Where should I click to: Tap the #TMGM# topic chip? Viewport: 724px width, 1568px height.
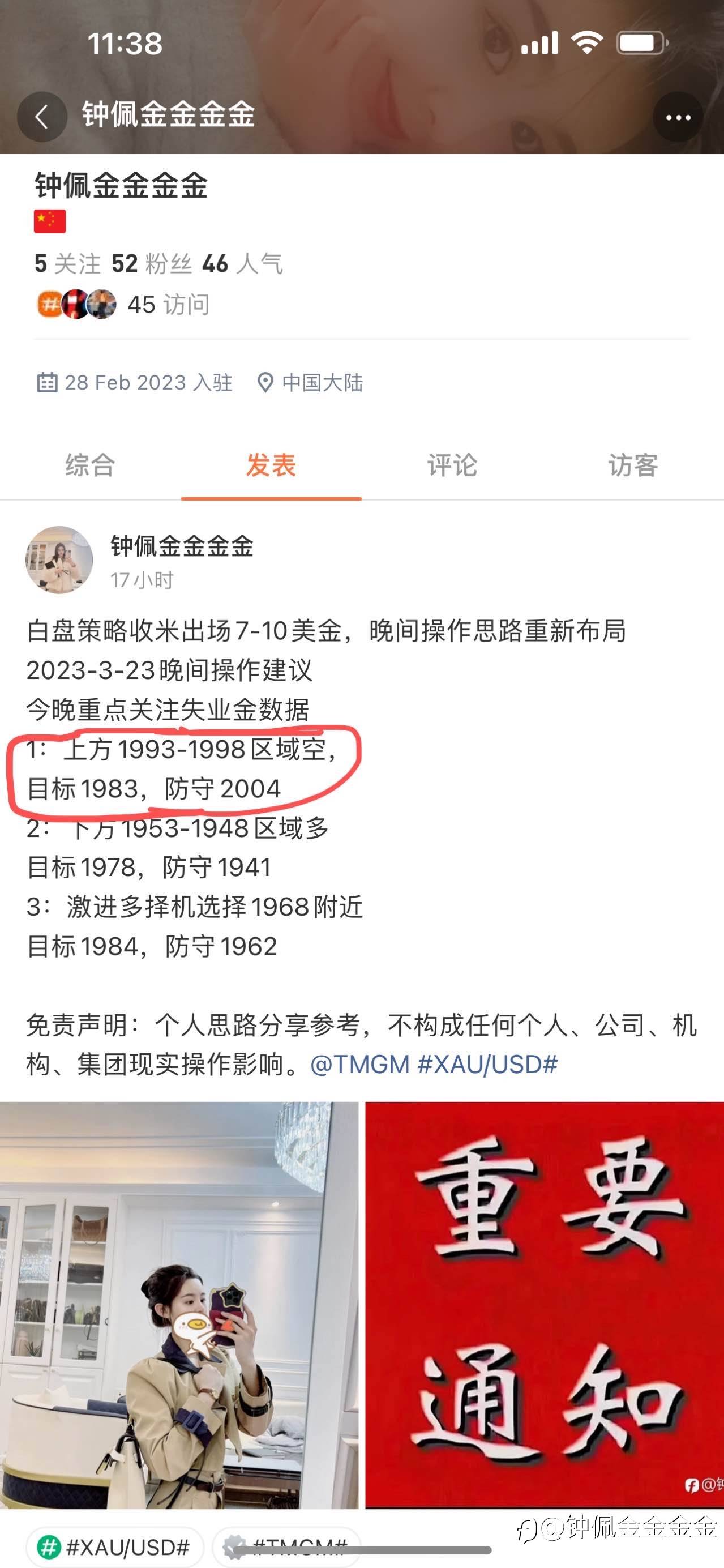coord(287,1546)
